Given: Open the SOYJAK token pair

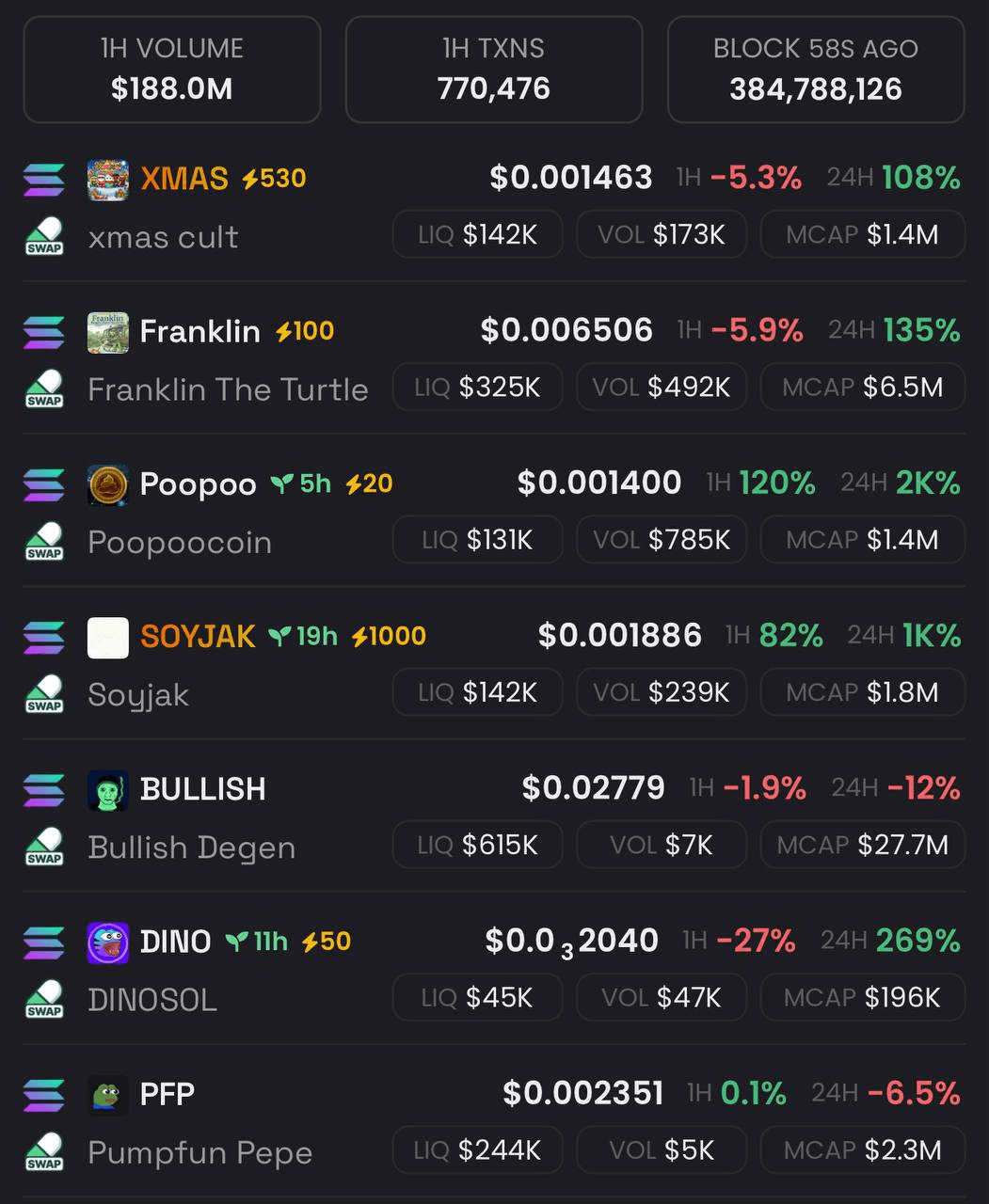Looking at the screenshot, I should (x=198, y=637).
